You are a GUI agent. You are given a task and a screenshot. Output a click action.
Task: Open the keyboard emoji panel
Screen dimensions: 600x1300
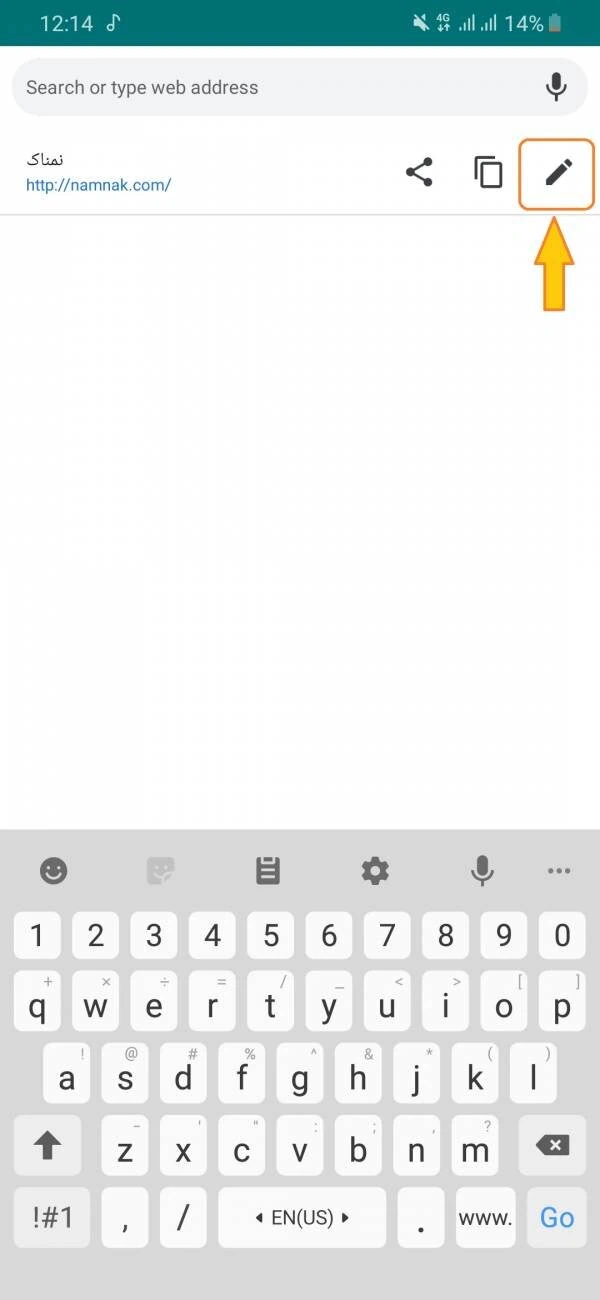53,871
